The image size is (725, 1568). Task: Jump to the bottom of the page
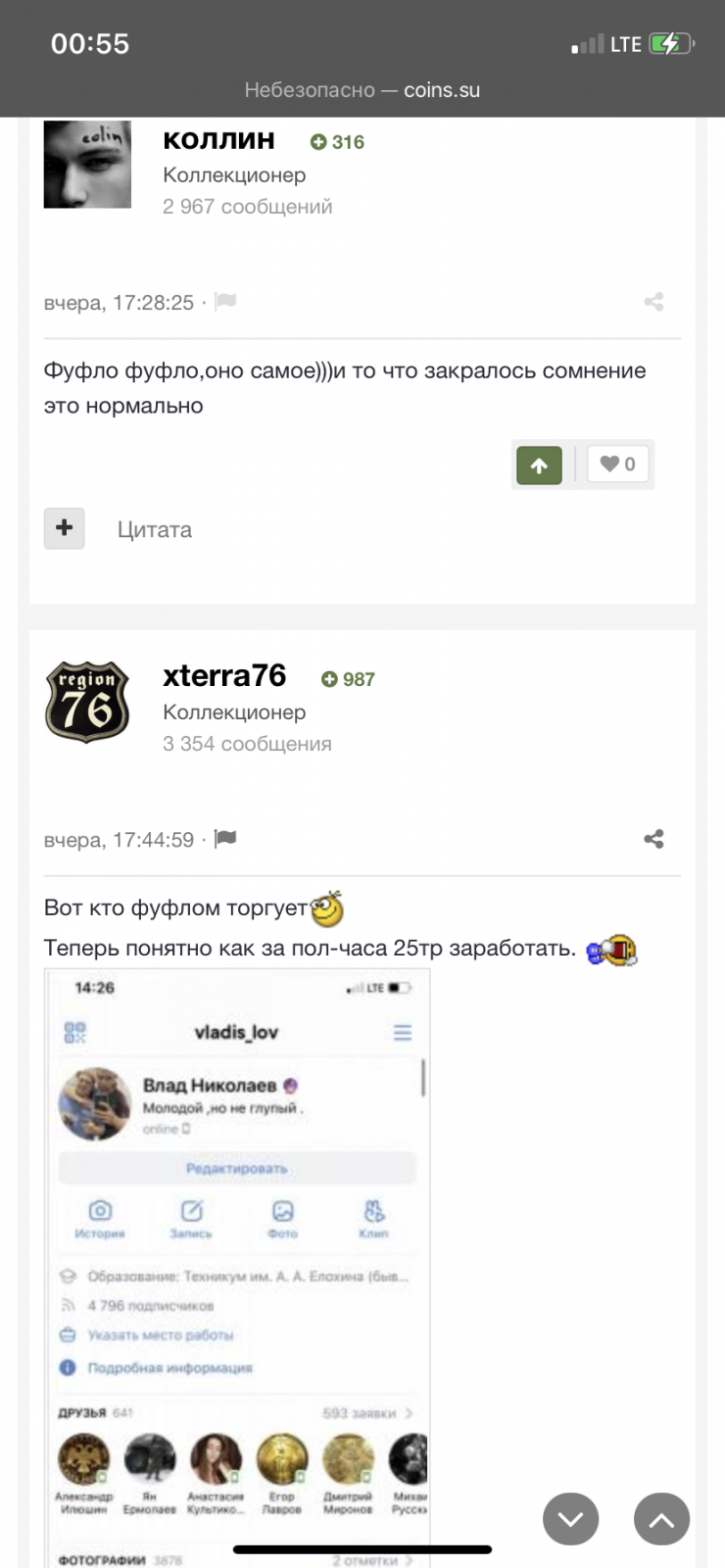pos(570,1519)
